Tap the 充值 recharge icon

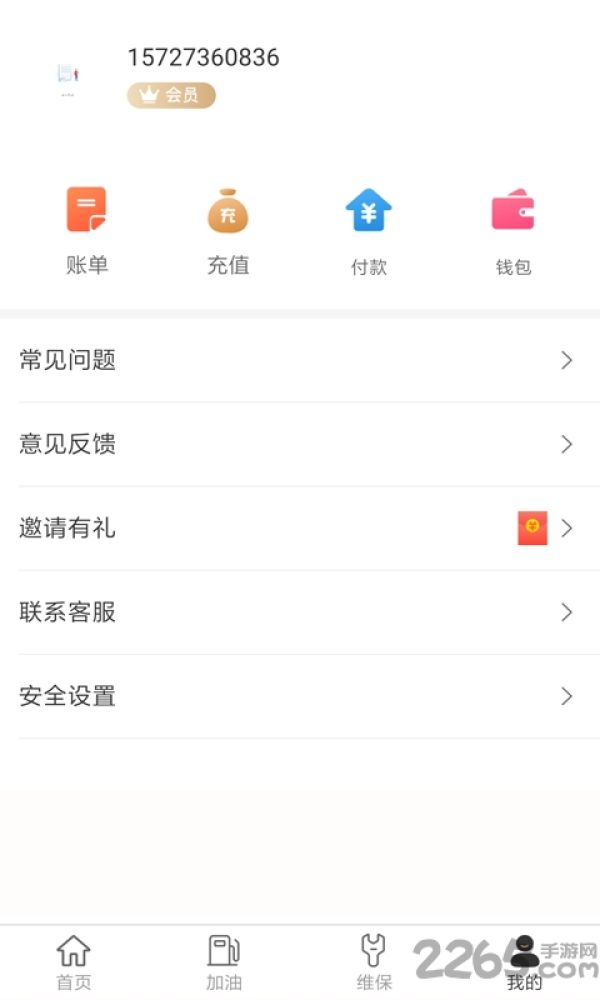click(x=228, y=230)
